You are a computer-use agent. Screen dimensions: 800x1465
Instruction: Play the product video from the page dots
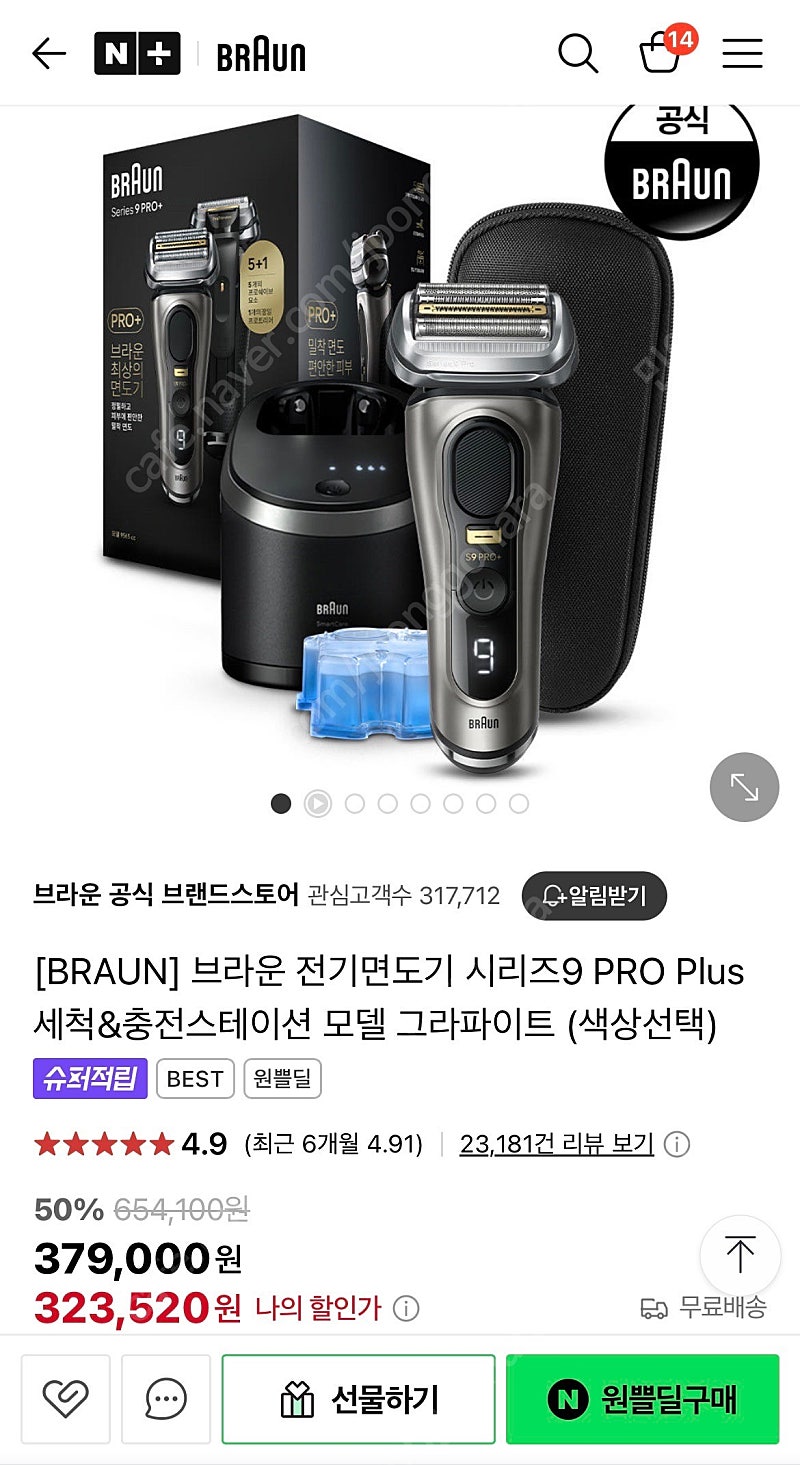317,803
